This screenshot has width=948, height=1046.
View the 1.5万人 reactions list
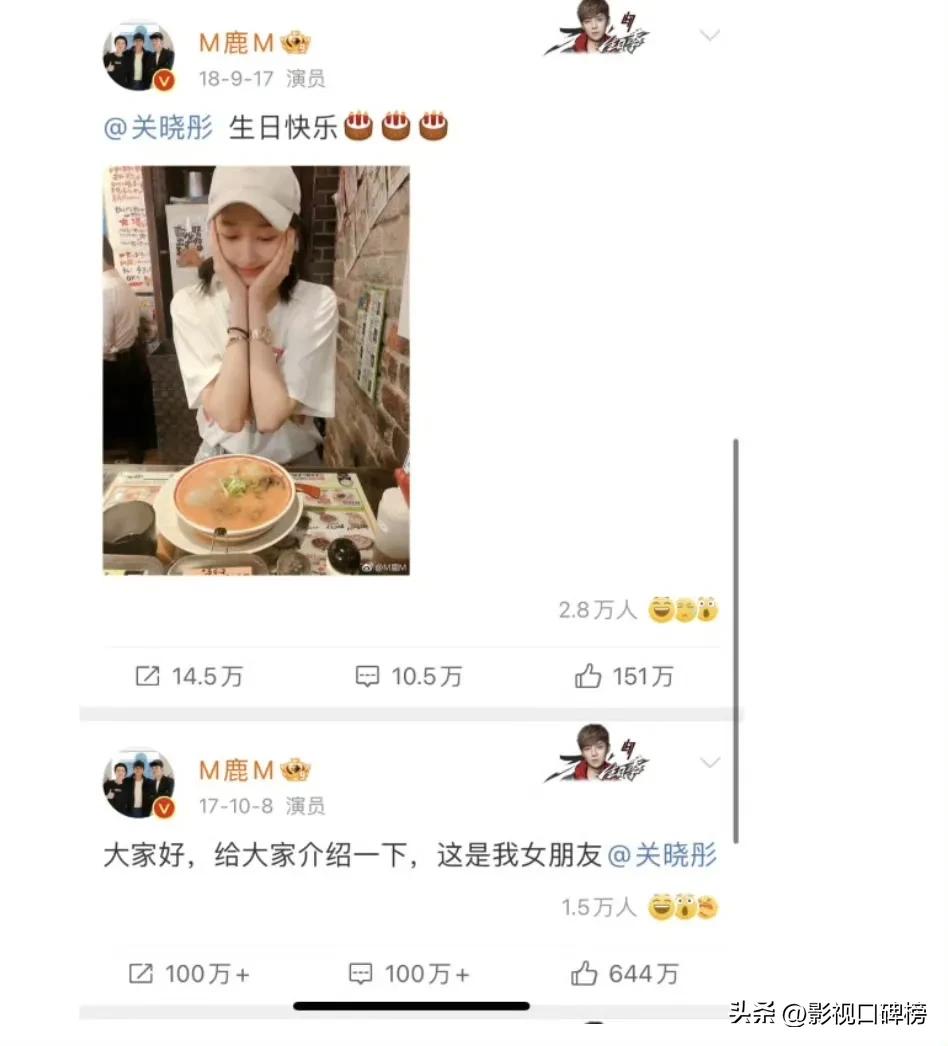[638, 907]
